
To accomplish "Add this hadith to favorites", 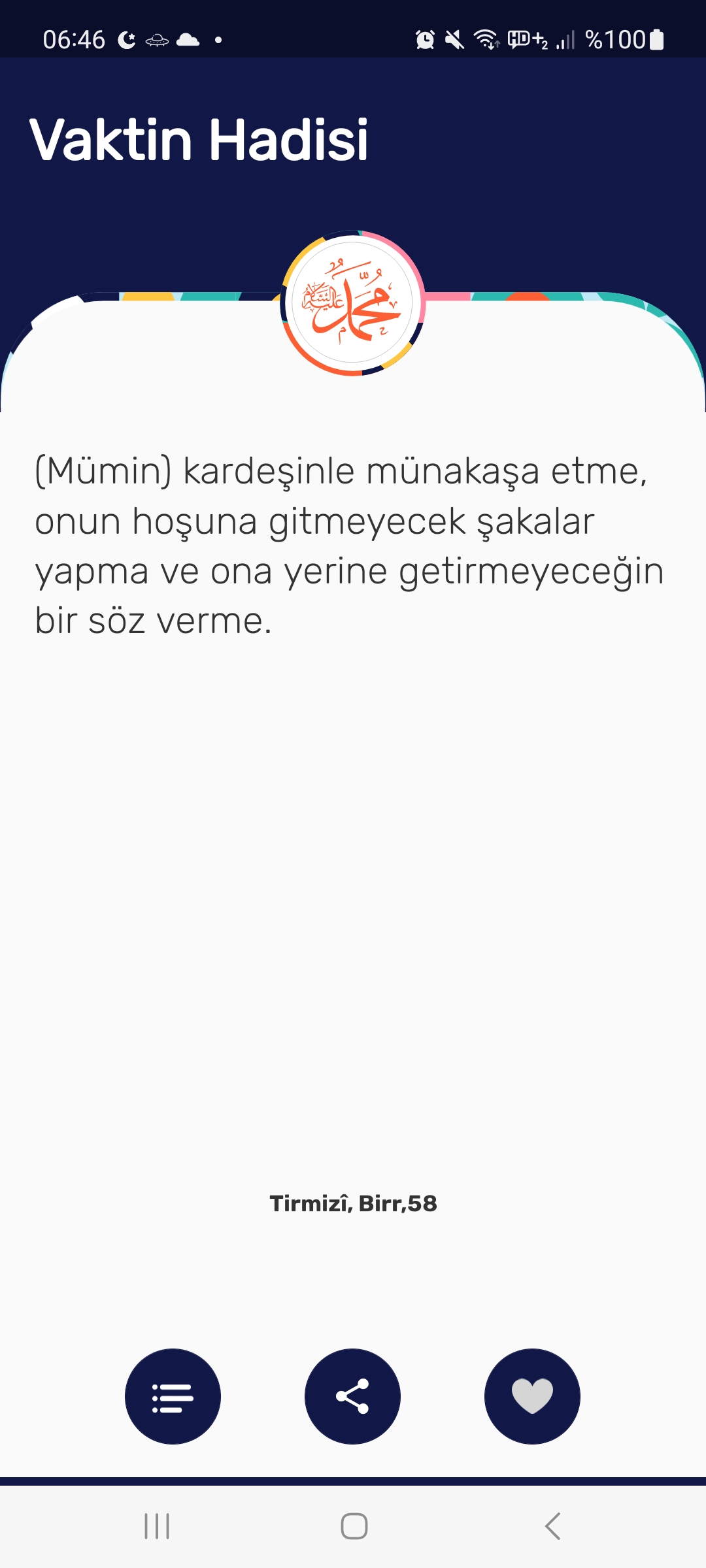I will click(x=532, y=1396).
